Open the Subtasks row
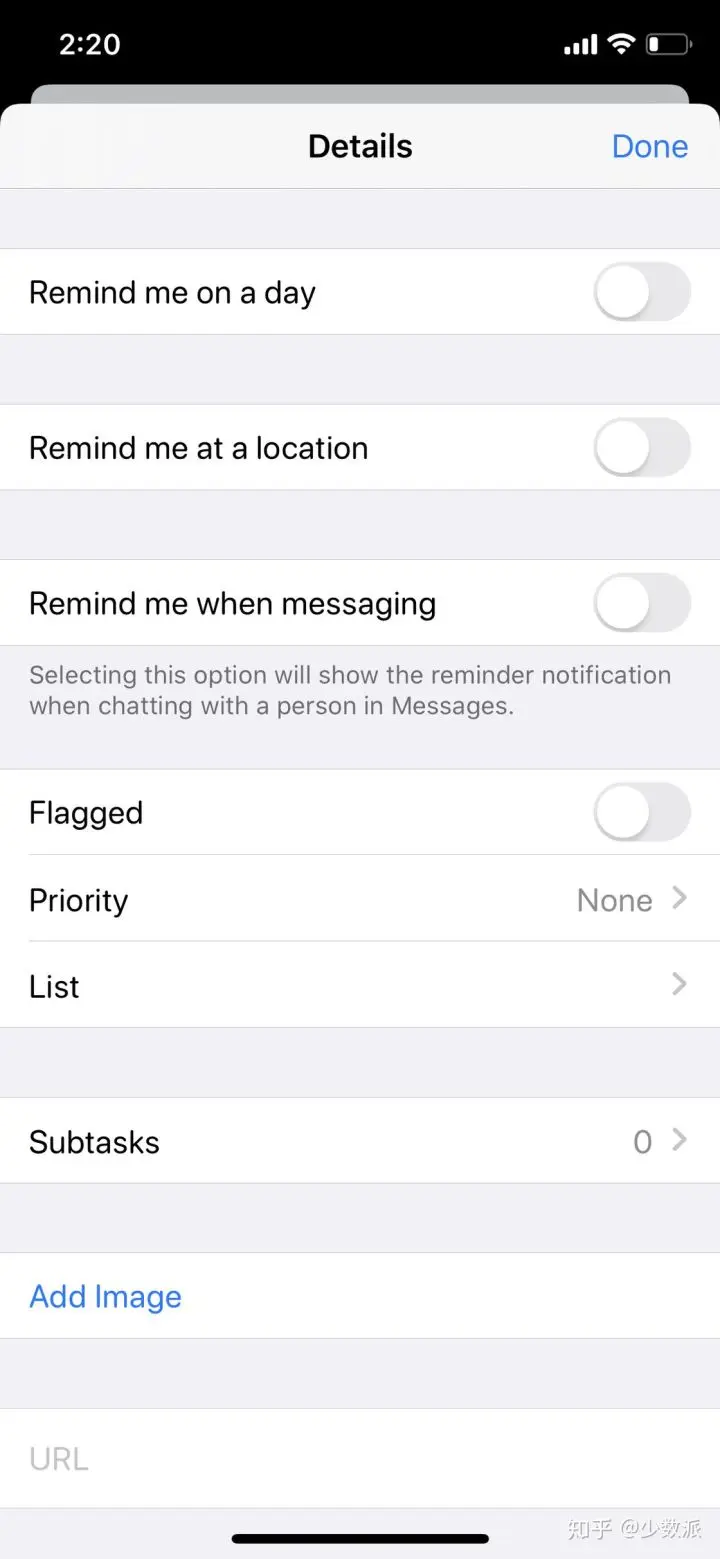720x1559 pixels. pos(360,1141)
